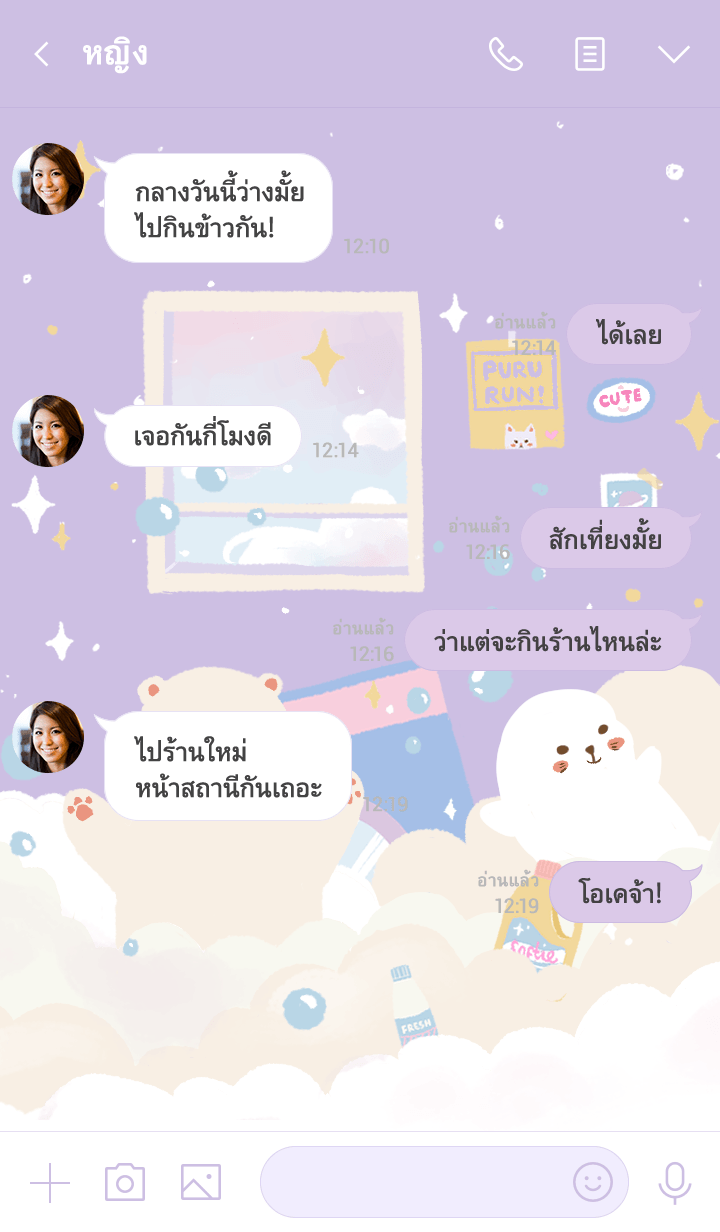Open the emoji and sticker picker

click(592, 1182)
